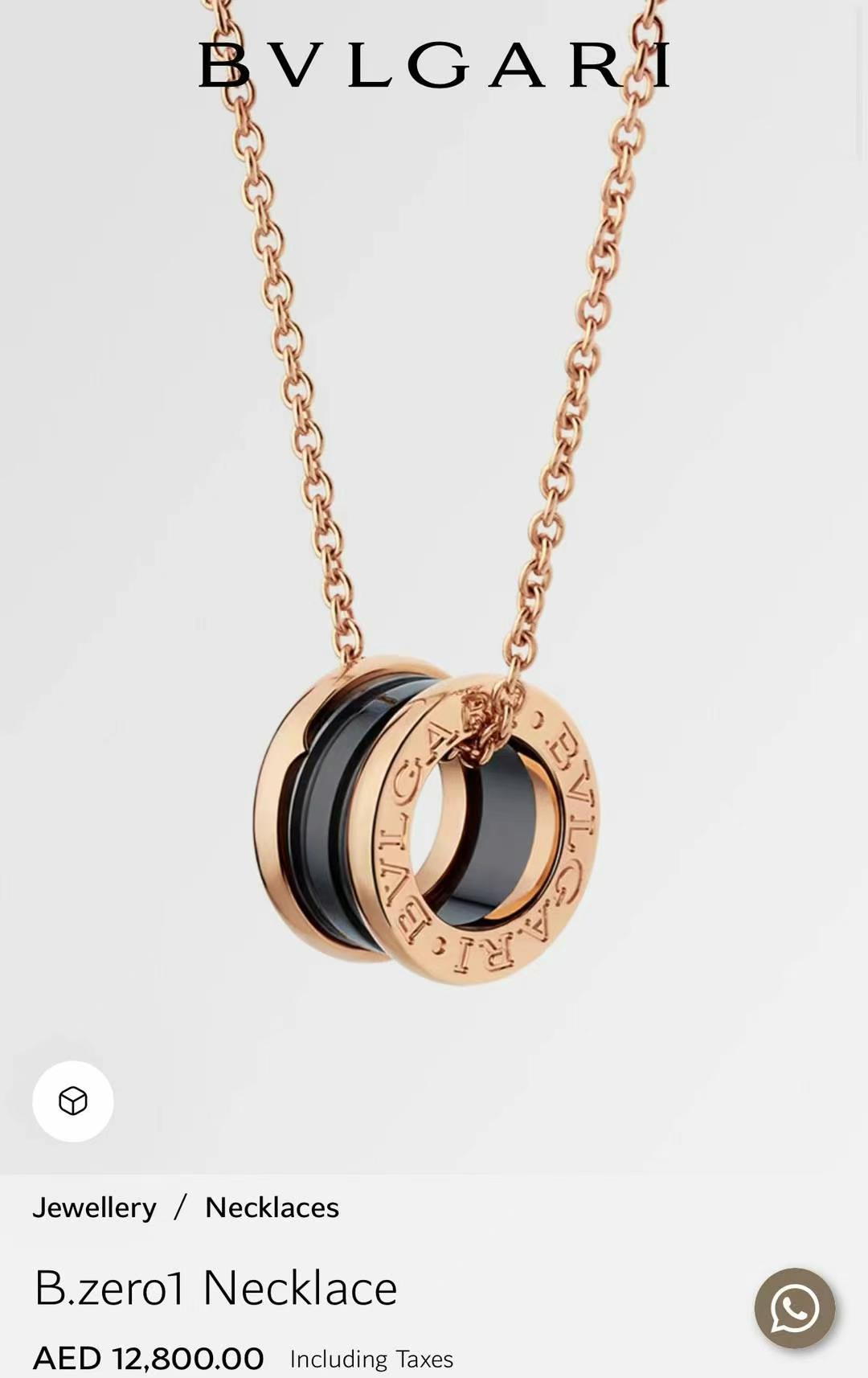The height and width of the screenshot is (1378, 868).
Task: Go to the Necklaces category
Action: [272, 1208]
